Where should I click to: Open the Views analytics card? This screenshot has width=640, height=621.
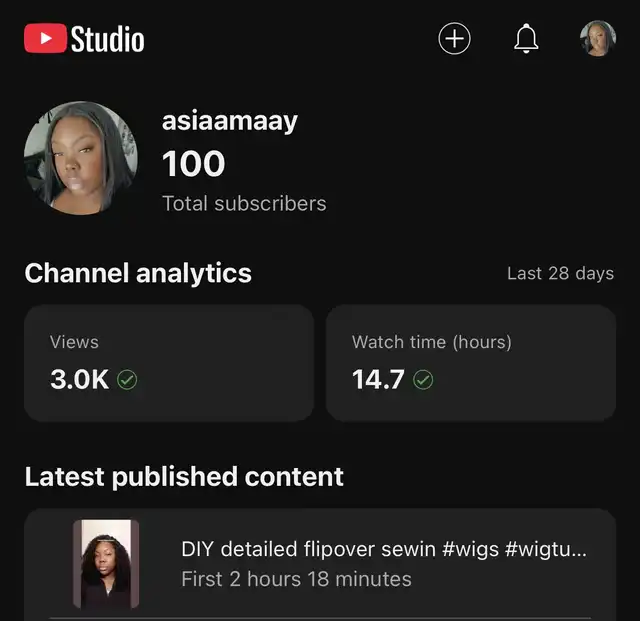point(169,362)
